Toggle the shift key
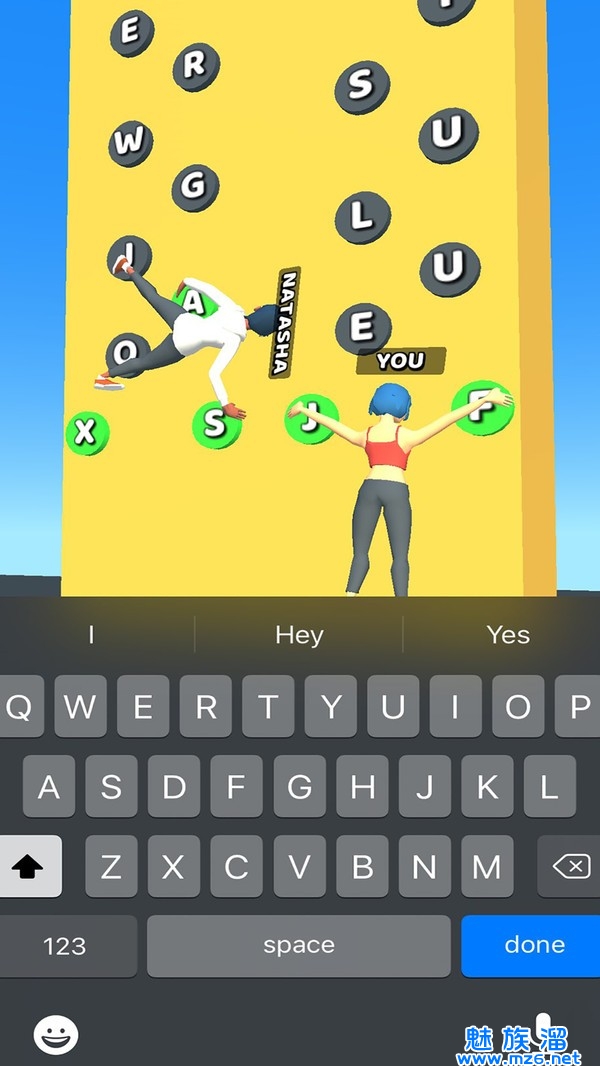This screenshot has width=600, height=1066. coord(28,866)
